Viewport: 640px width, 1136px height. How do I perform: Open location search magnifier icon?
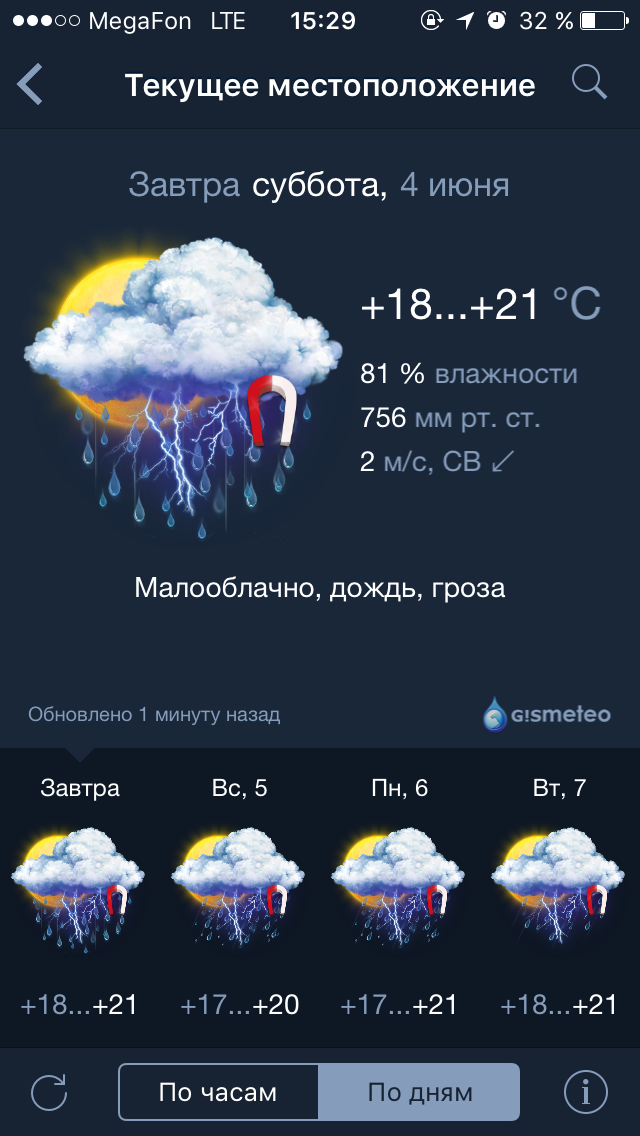pyautogui.click(x=589, y=84)
